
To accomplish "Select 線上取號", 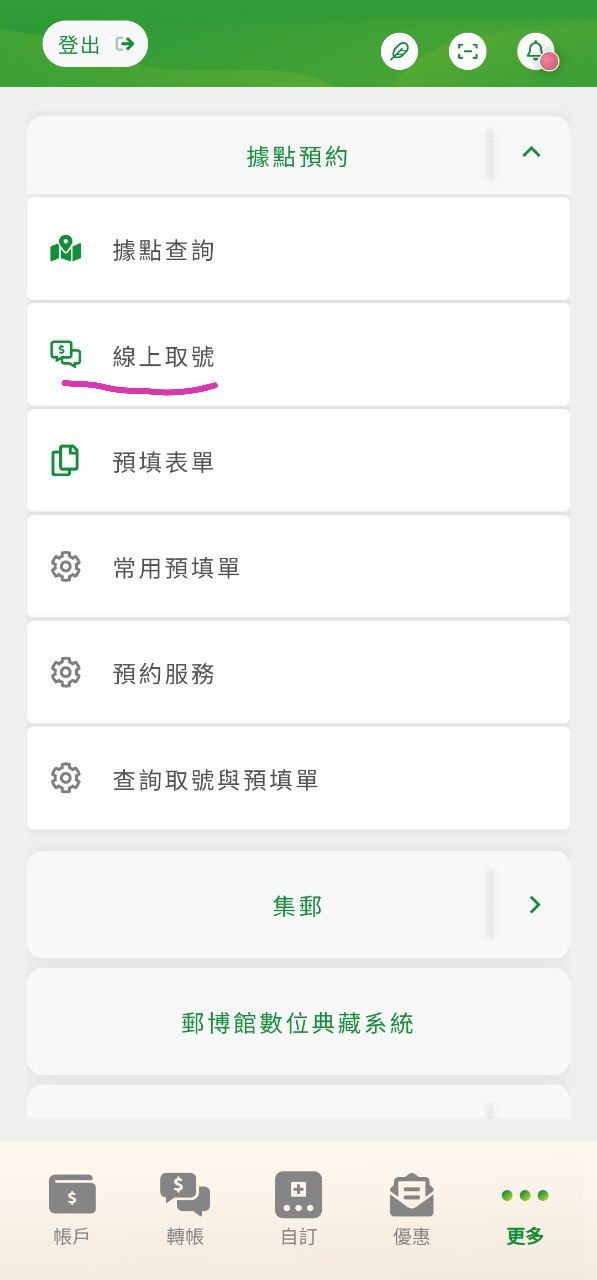I will [298, 355].
